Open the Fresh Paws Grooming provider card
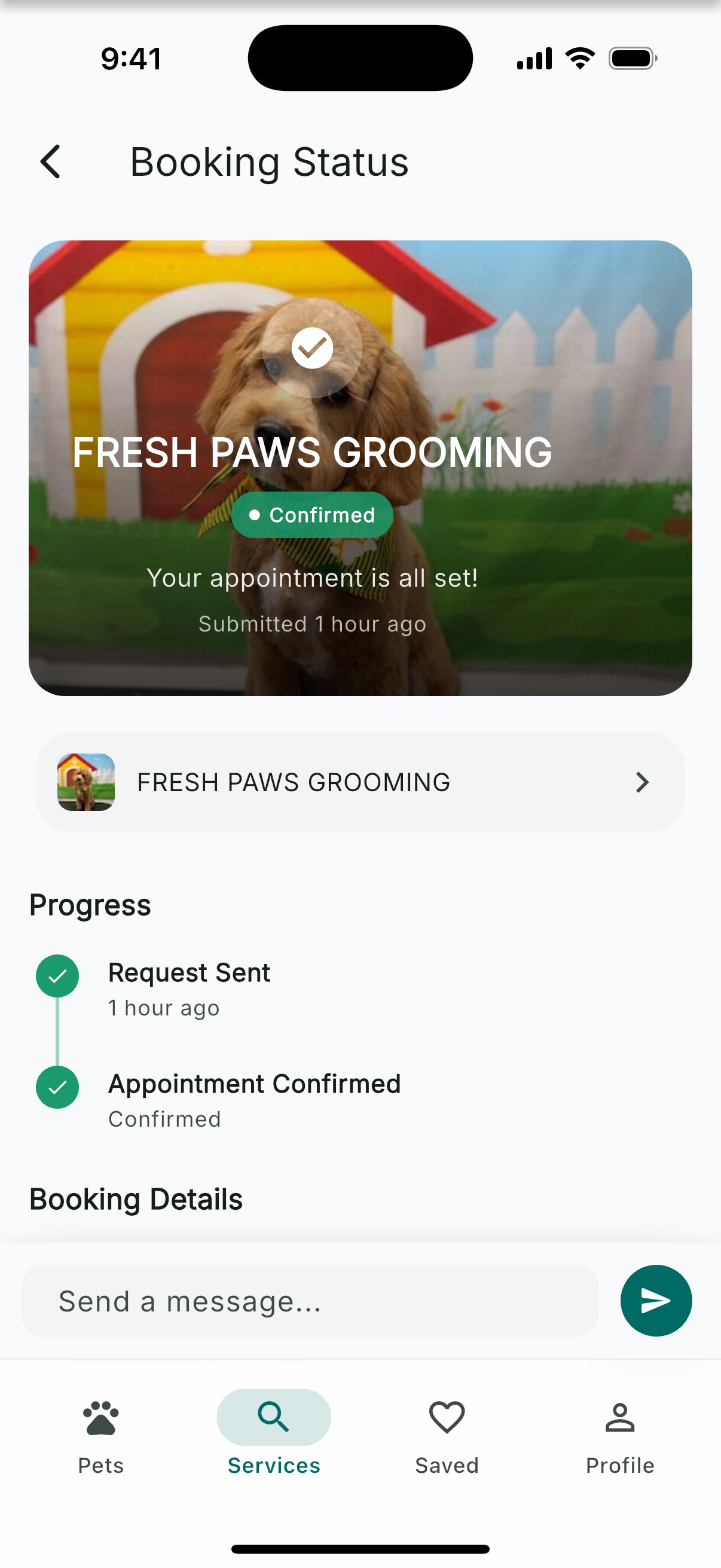 360,782
